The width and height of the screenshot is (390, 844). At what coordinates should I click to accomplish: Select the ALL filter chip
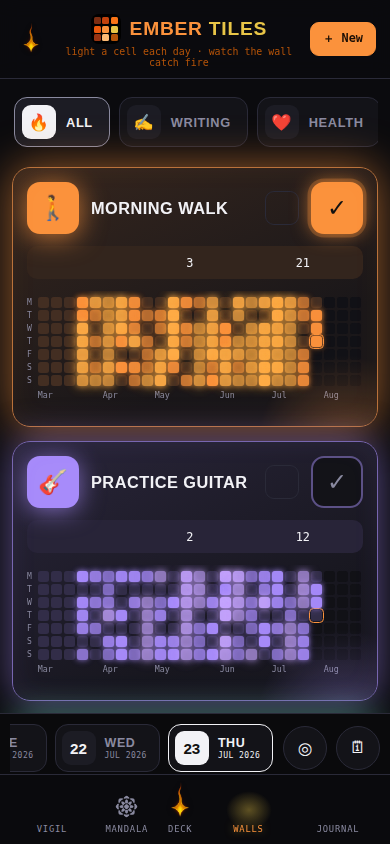[x=62, y=122]
